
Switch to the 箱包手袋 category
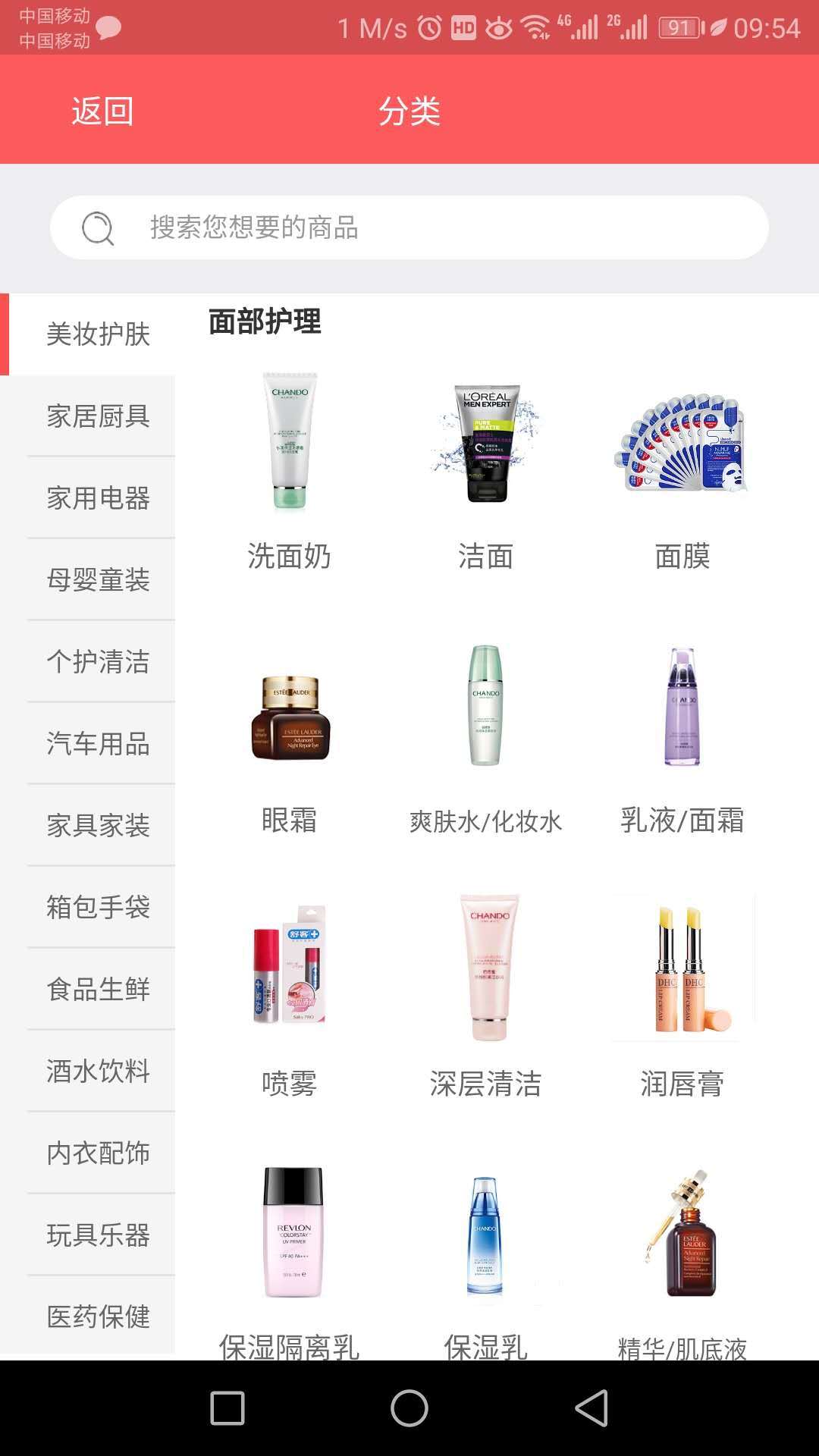coord(98,907)
